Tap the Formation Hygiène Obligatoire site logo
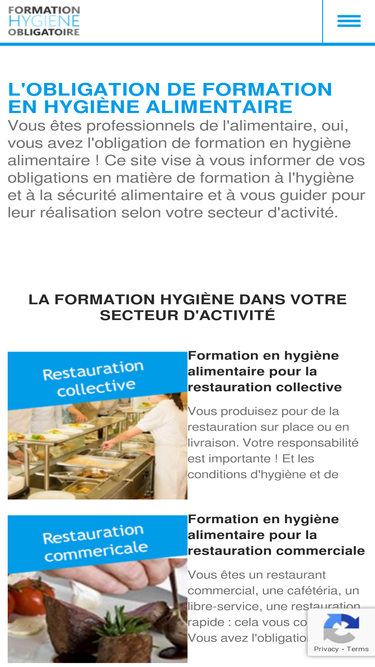The width and height of the screenshot is (375, 667). [44, 21]
